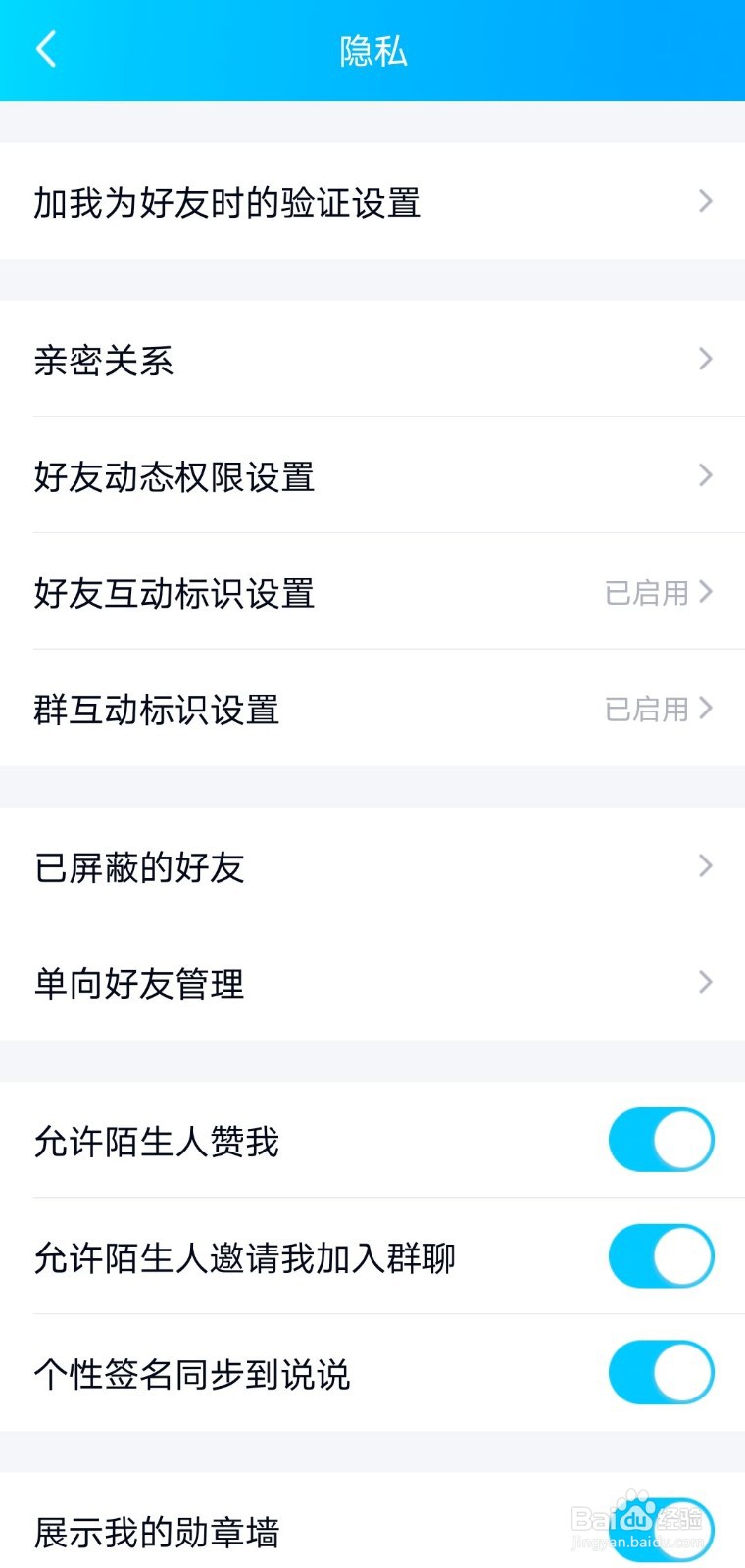
Task: Go back from the 隐私 page
Action: 46,49
